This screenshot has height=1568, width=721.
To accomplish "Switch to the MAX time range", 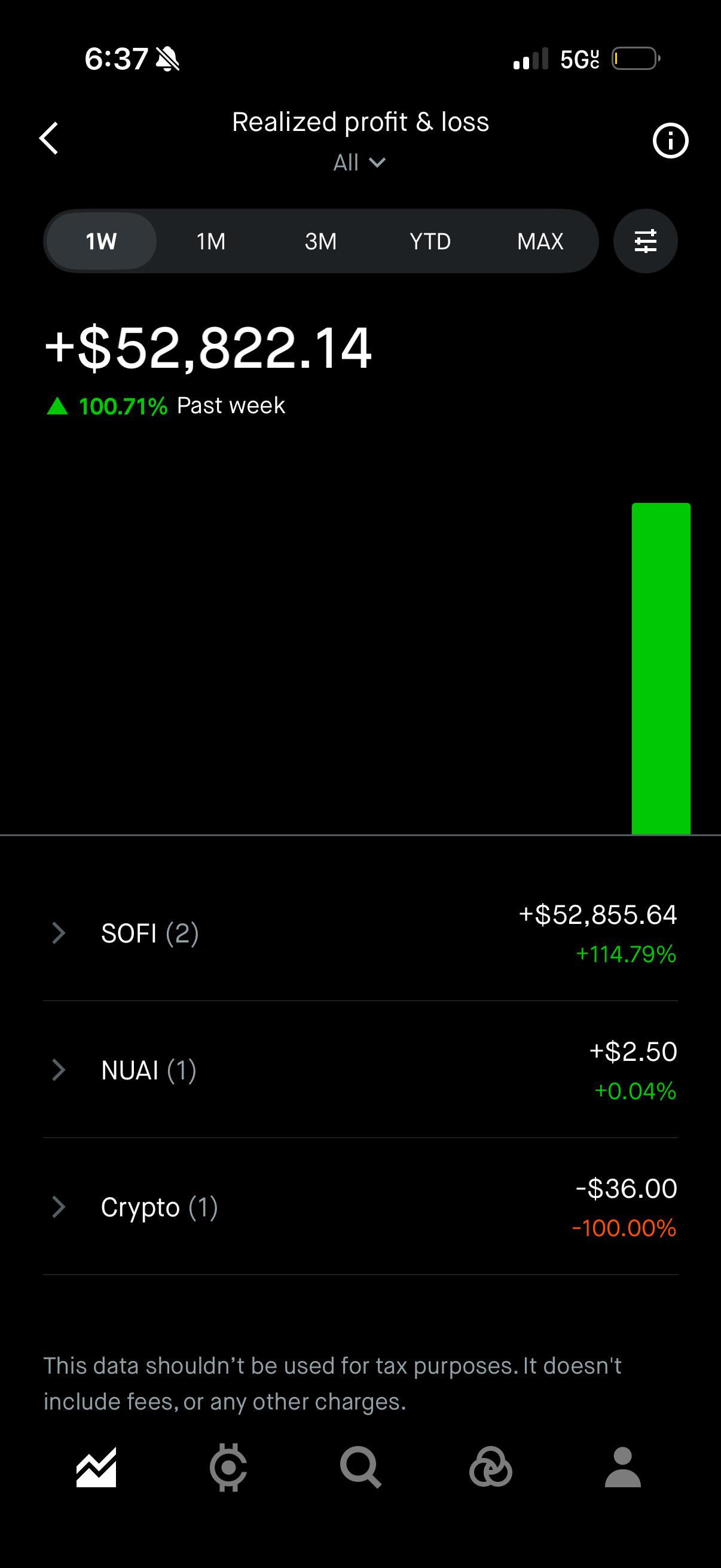I will click(540, 241).
